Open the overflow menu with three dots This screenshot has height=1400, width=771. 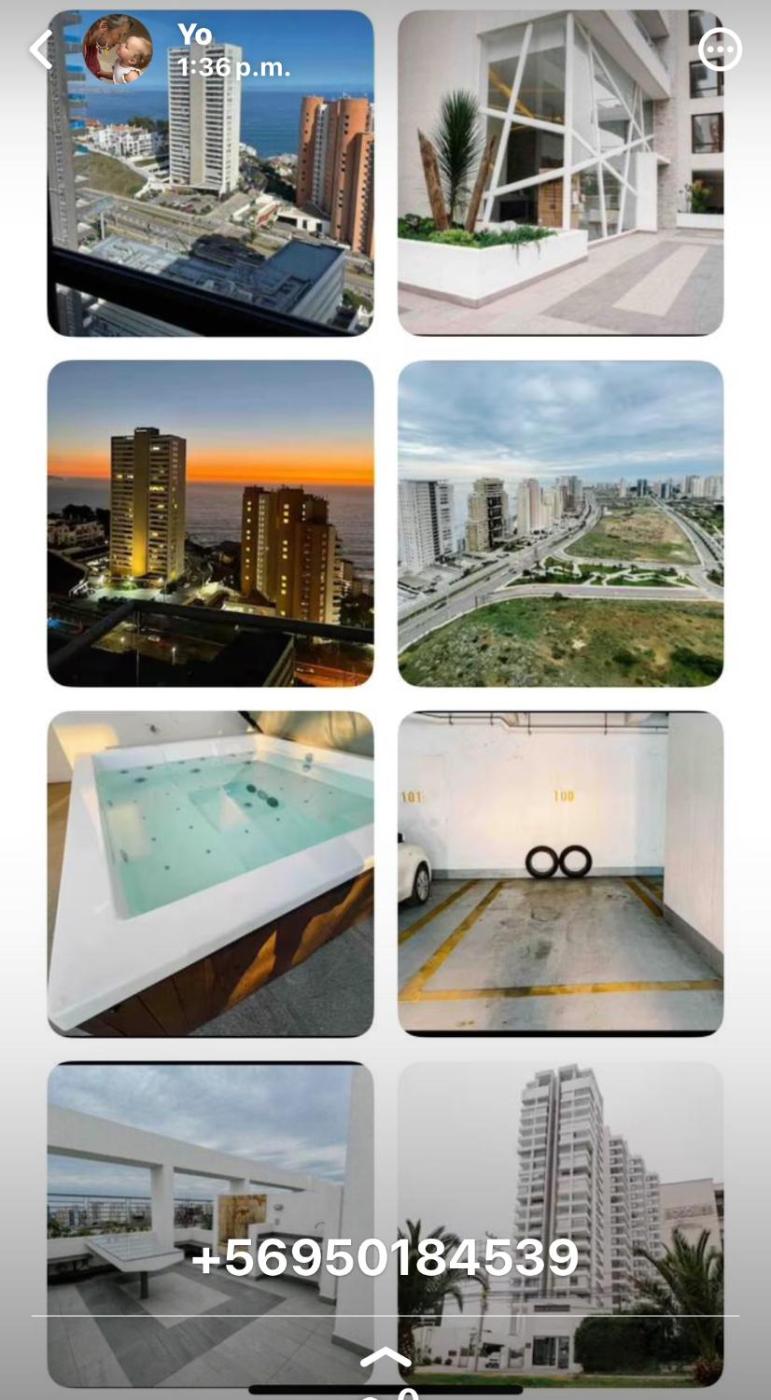(x=719, y=49)
